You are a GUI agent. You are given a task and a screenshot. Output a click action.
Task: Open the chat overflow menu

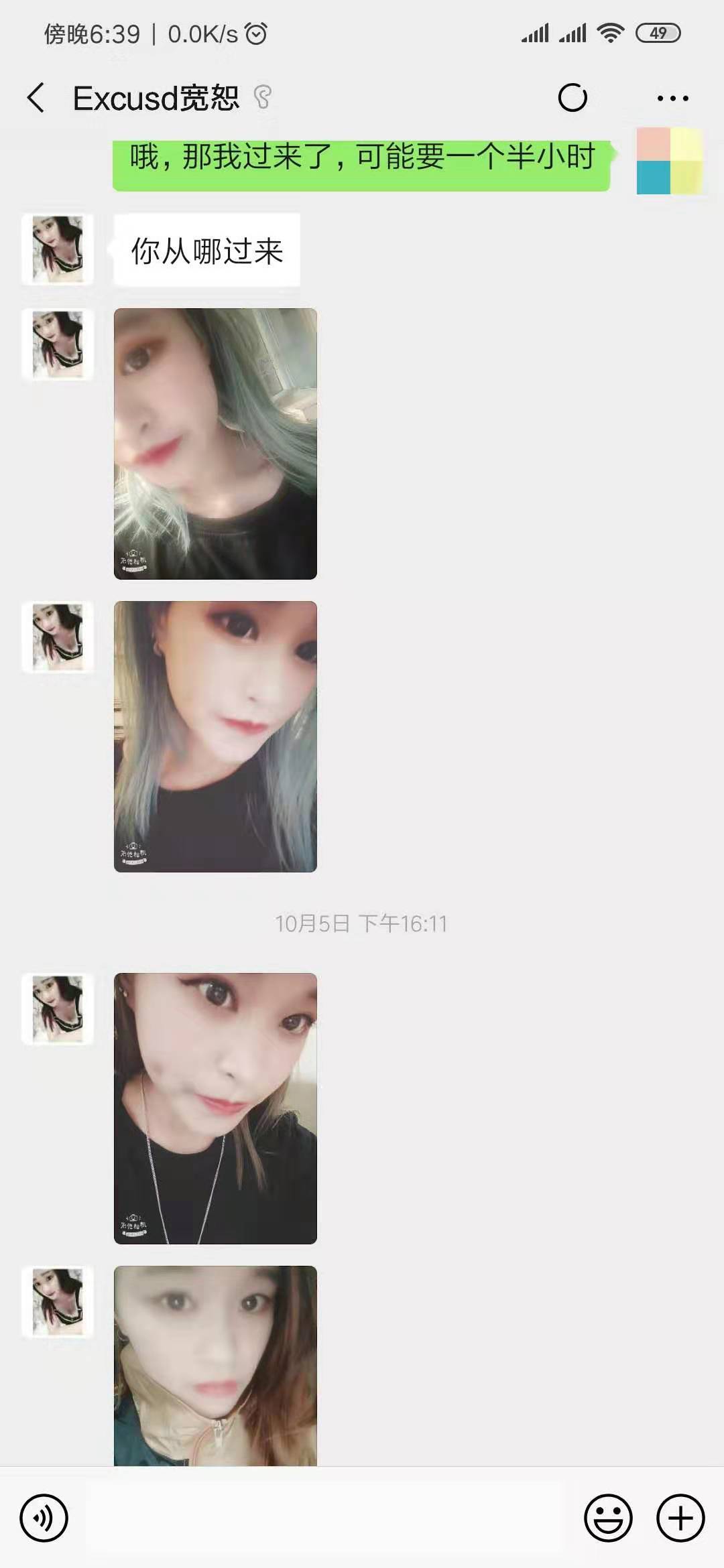[x=672, y=99]
